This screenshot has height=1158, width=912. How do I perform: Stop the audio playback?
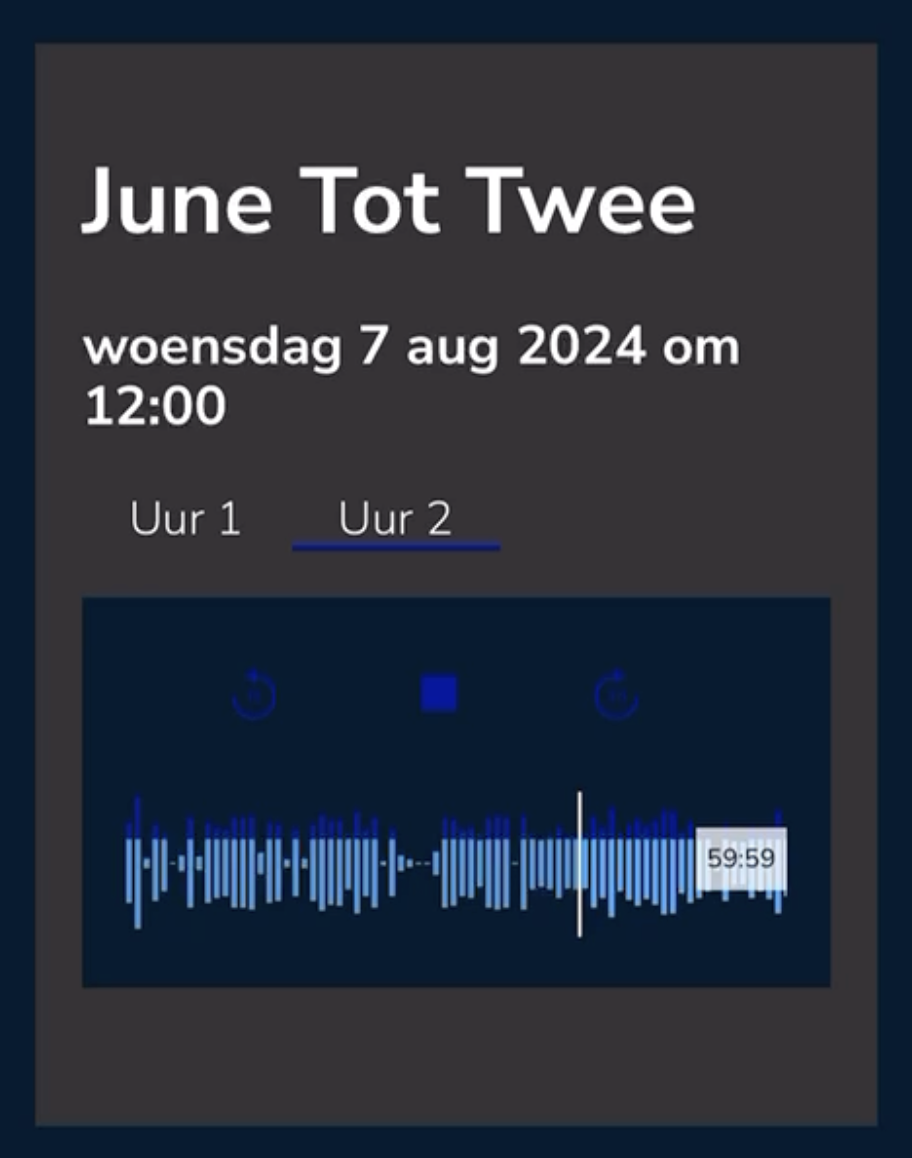pos(439,692)
